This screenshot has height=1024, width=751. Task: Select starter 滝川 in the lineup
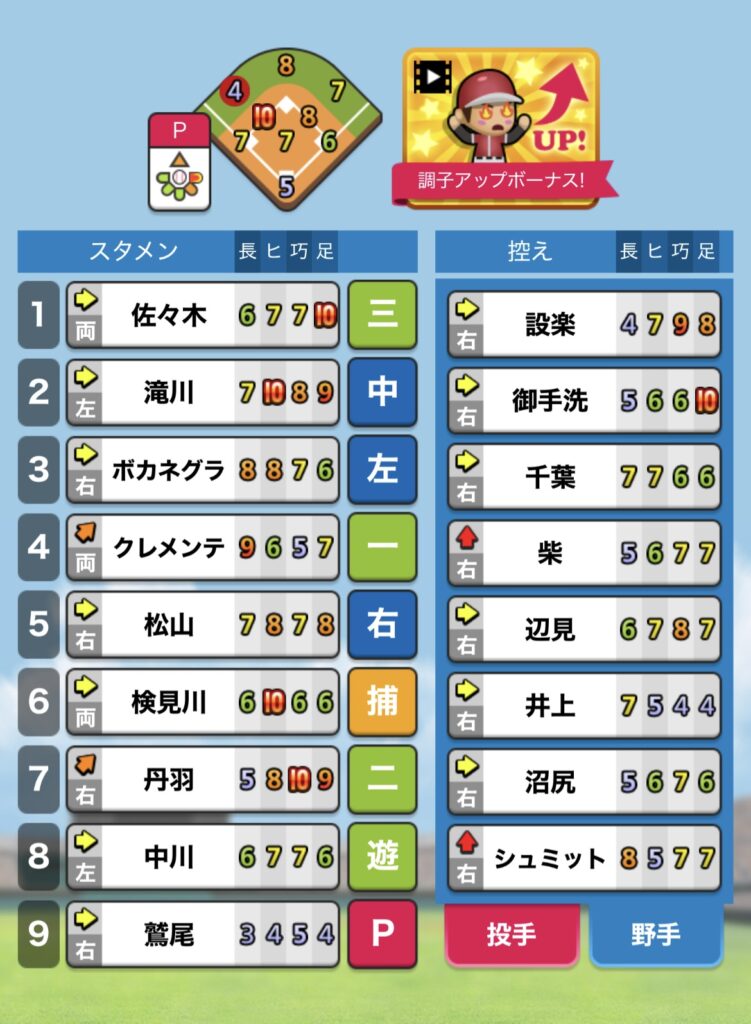[203, 392]
